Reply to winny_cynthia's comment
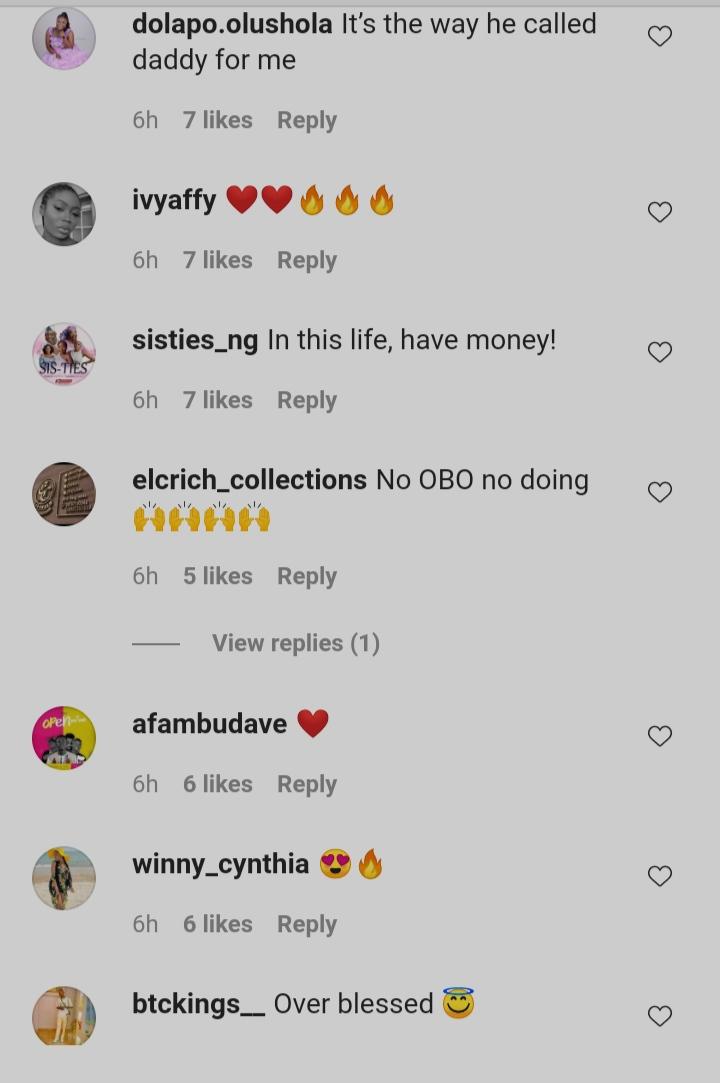720x1083 pixels. tap(306, 924)
